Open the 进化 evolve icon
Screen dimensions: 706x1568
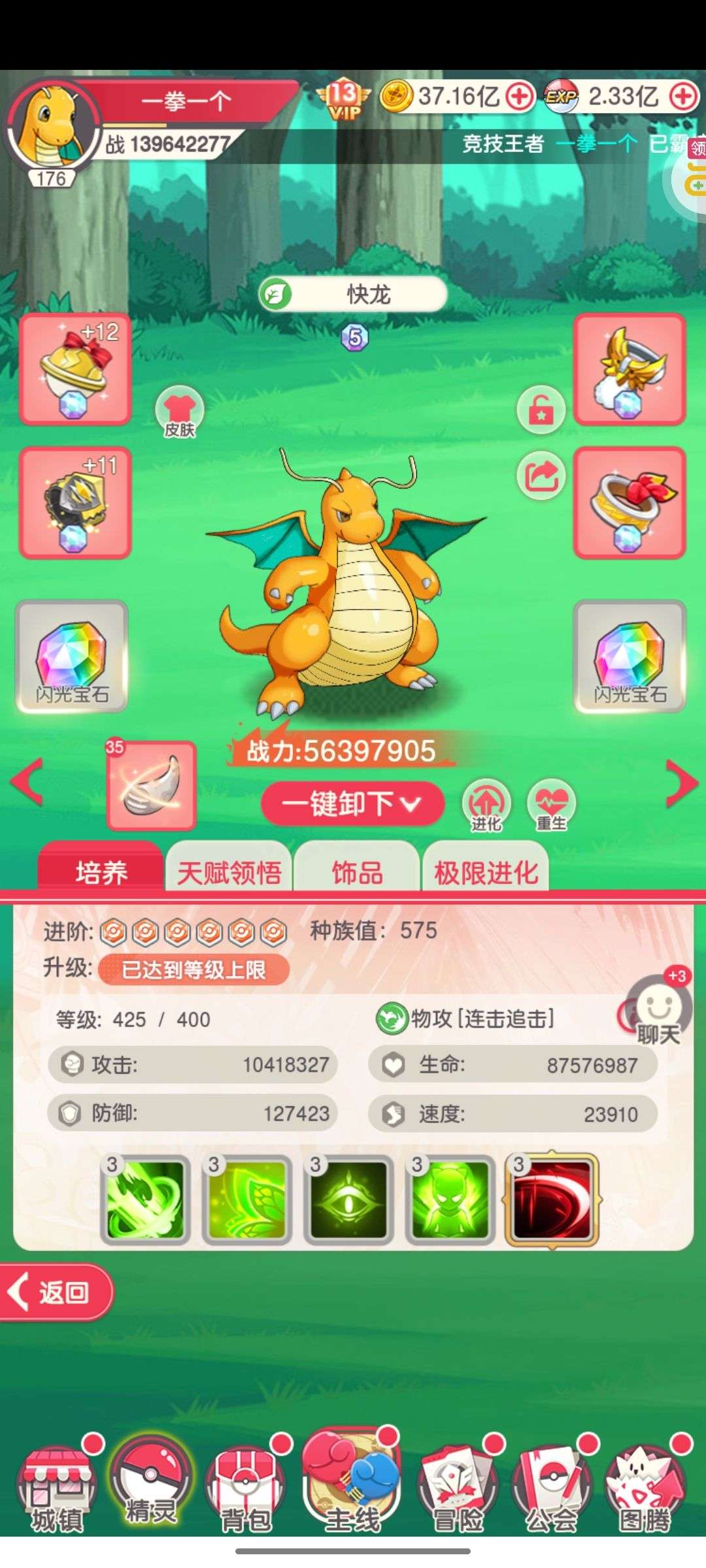click(486, 805)
